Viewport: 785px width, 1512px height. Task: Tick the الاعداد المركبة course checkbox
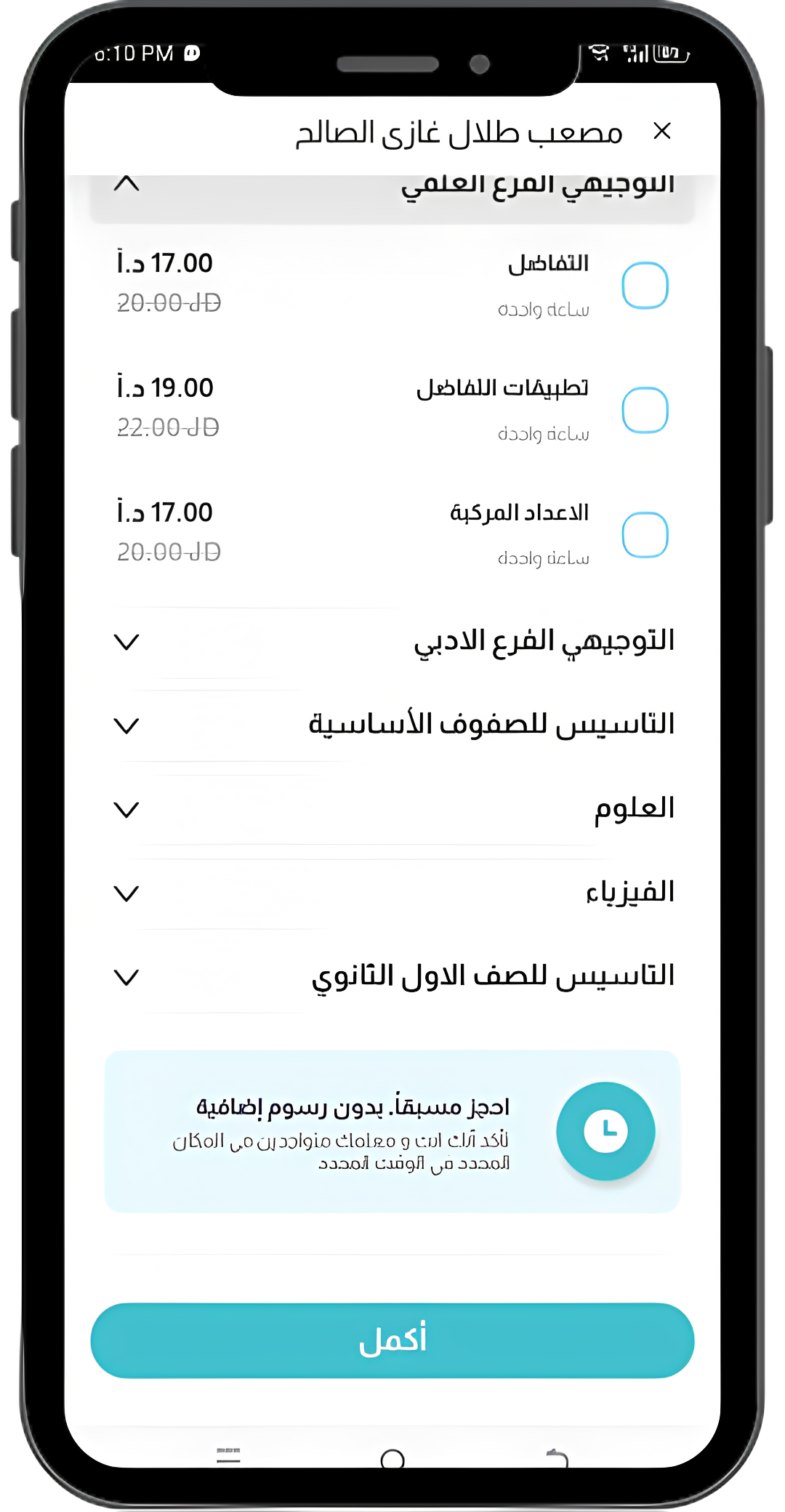coord(645,535)
